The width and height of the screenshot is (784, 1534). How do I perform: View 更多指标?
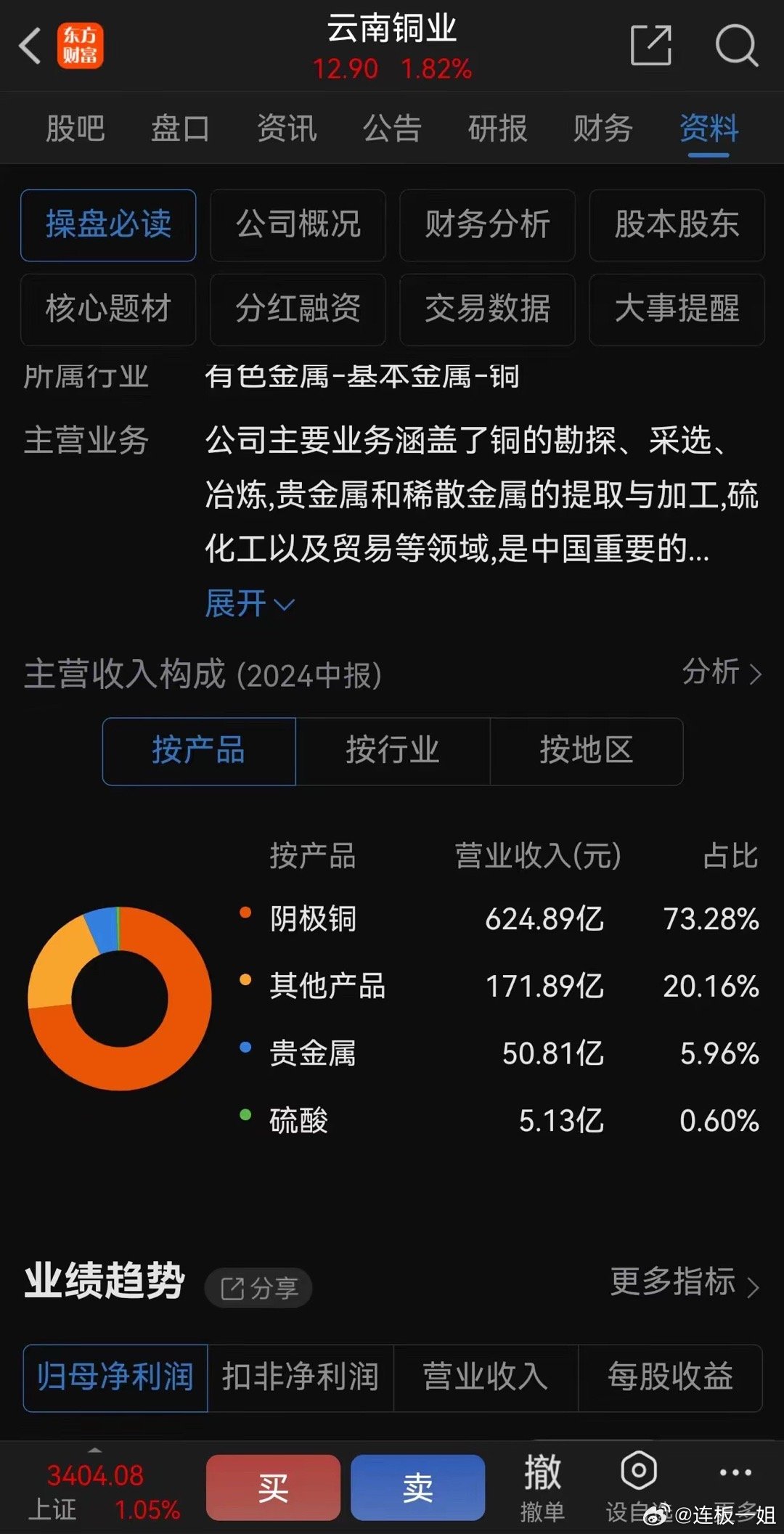684,1283
